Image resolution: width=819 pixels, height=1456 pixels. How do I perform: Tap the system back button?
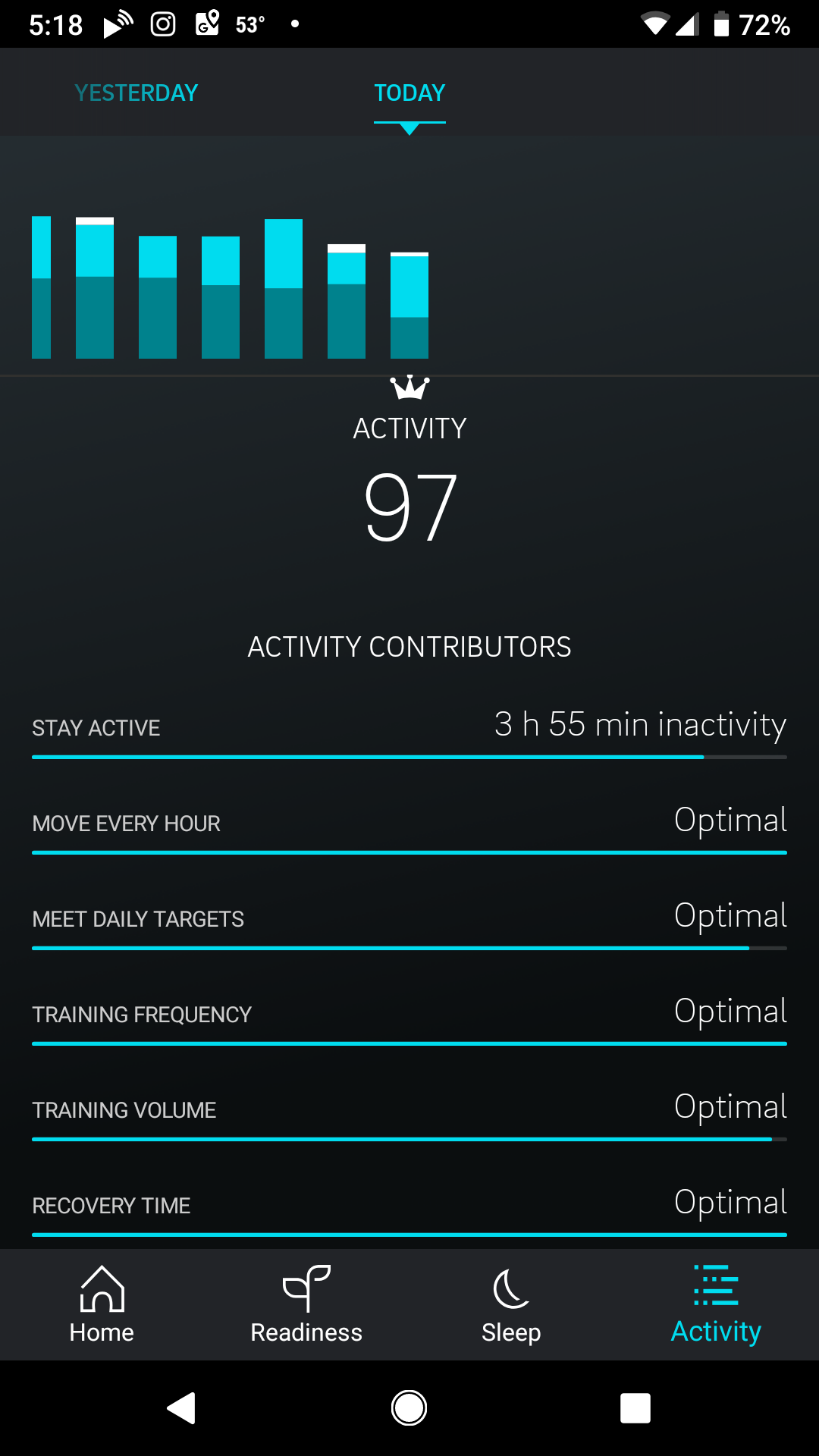[182, 1408]
